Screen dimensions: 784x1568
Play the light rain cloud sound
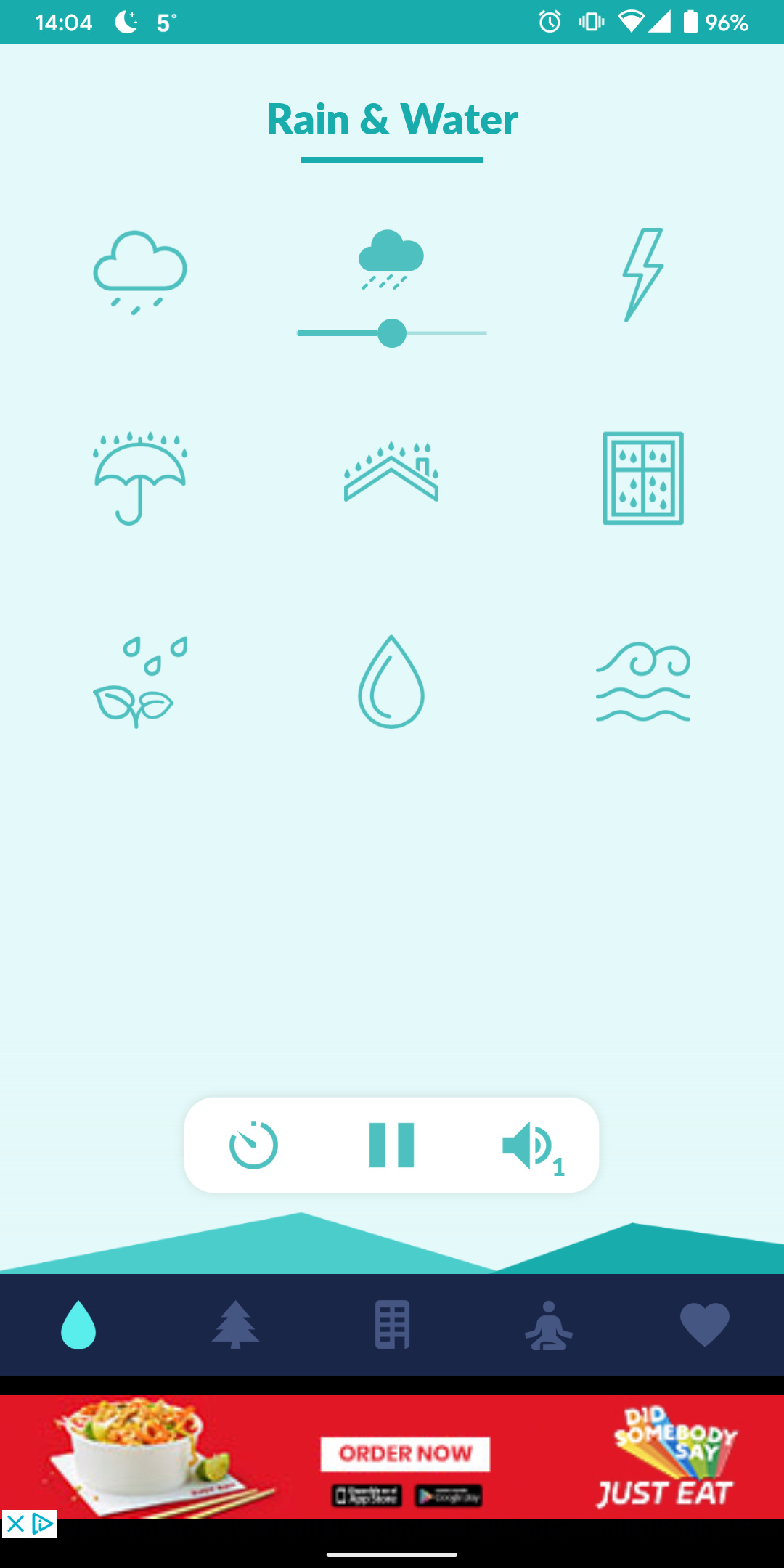click(x=140, y=273)
